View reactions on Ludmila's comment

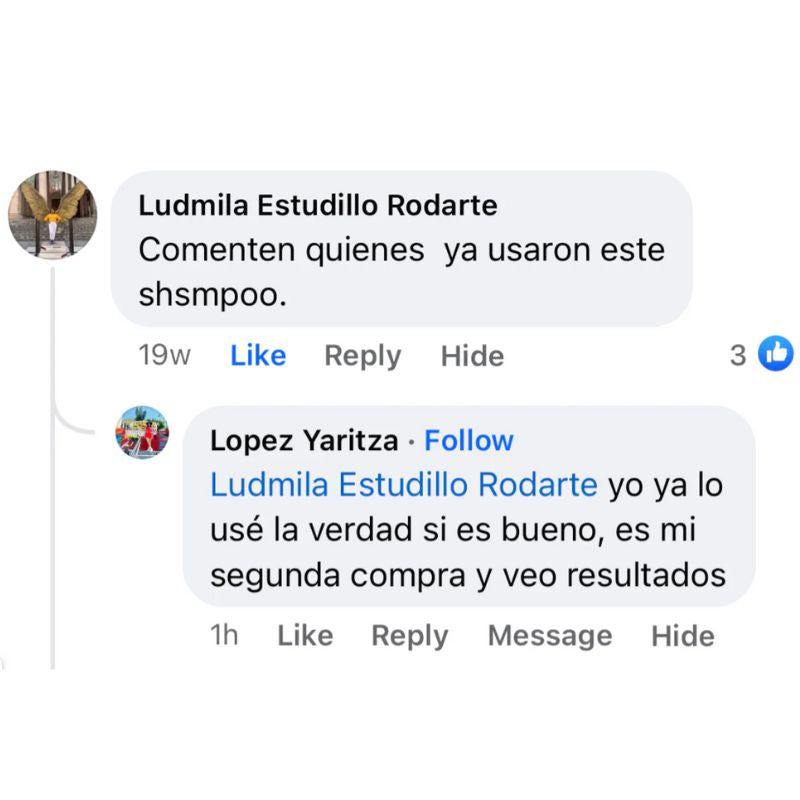(762, 354)
